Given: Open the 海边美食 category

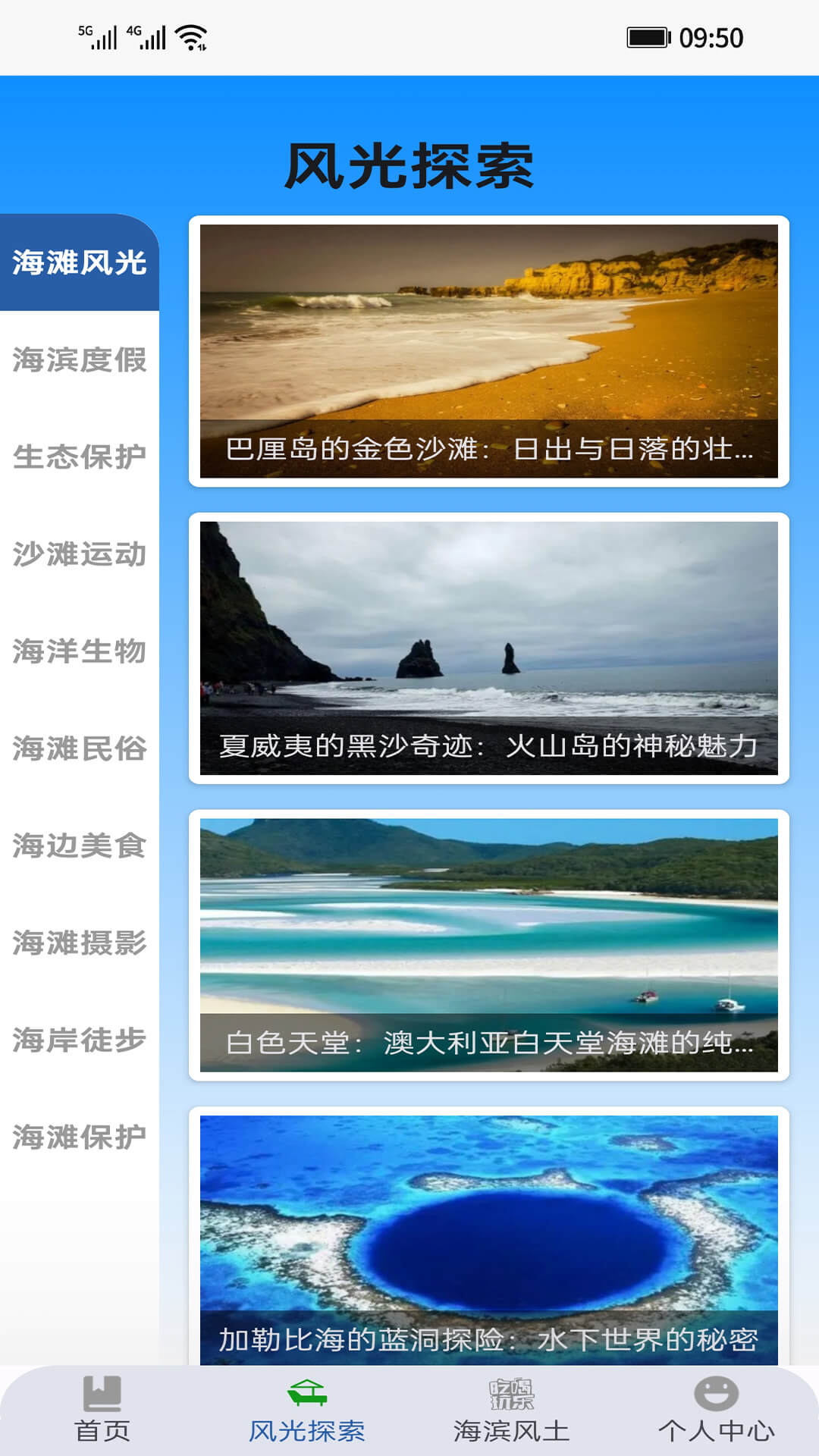Looking at the screenshot, I should coord(80,845).
